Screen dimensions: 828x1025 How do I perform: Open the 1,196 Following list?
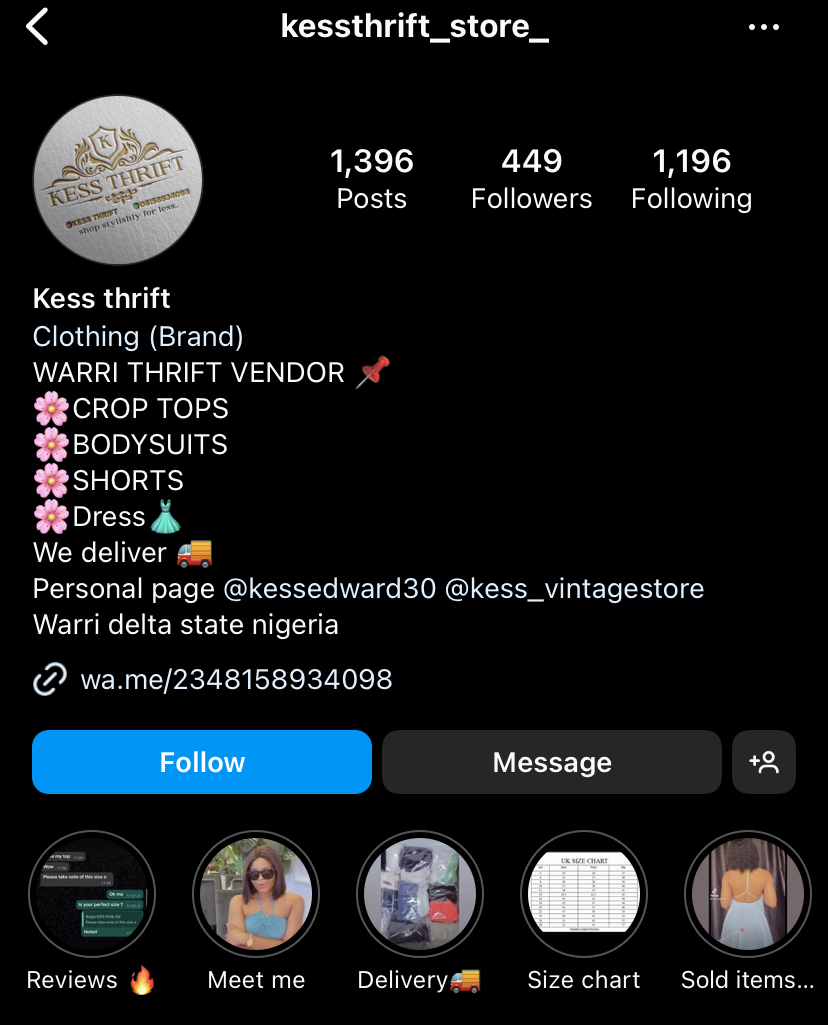point(691,178)
